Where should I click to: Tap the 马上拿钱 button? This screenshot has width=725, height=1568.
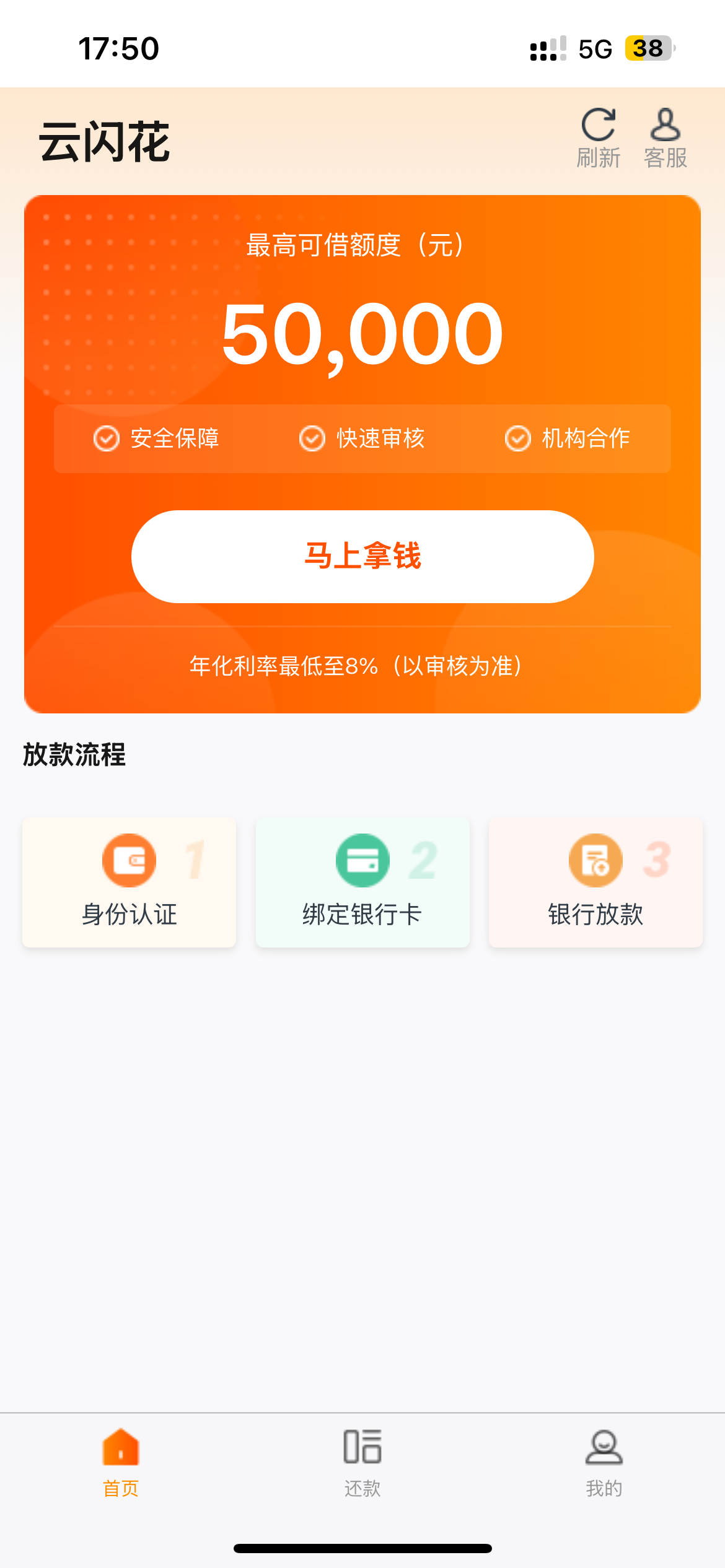[362, 556]
